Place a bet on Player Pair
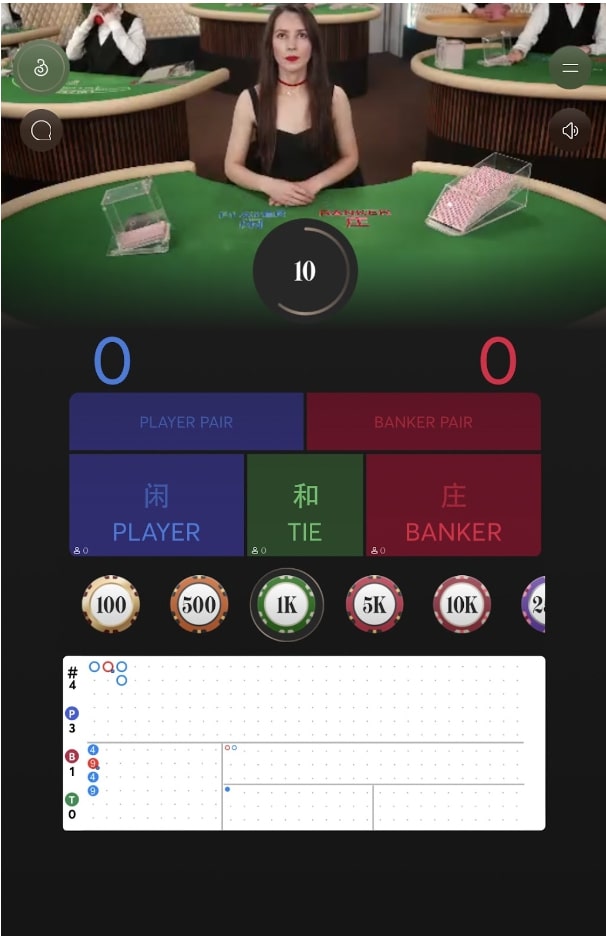Viewport: 606px width, 936px height. click(186, 422)
